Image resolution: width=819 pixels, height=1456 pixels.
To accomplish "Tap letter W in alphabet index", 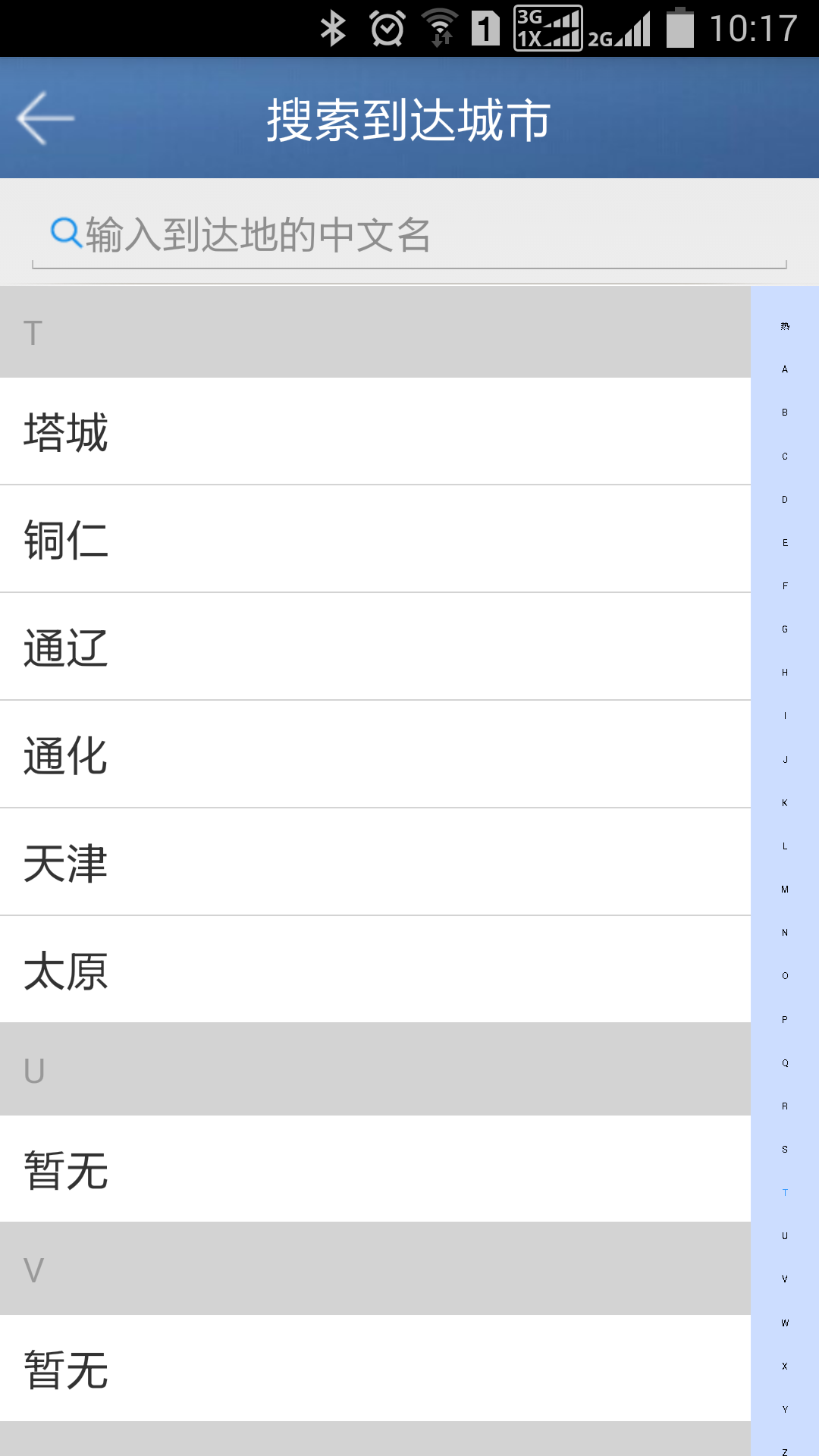I will point(785,1323).
